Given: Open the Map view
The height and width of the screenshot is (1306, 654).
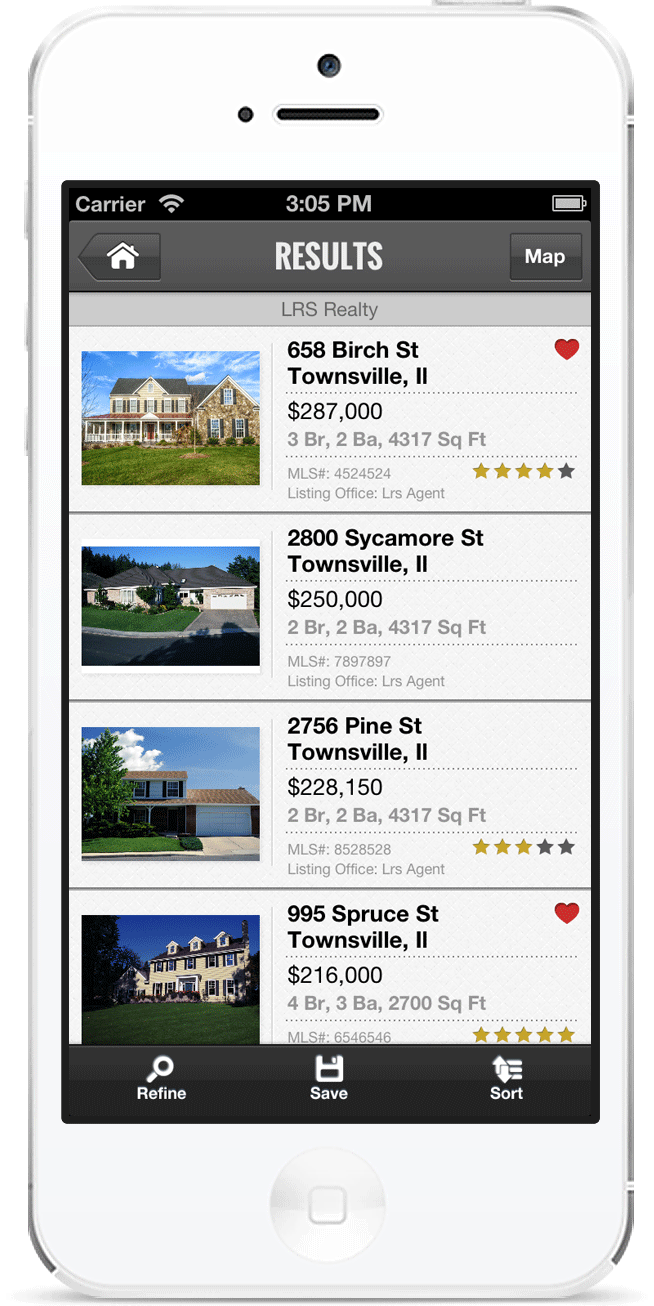Looking at the screenshot, I should tap(545, 257).
